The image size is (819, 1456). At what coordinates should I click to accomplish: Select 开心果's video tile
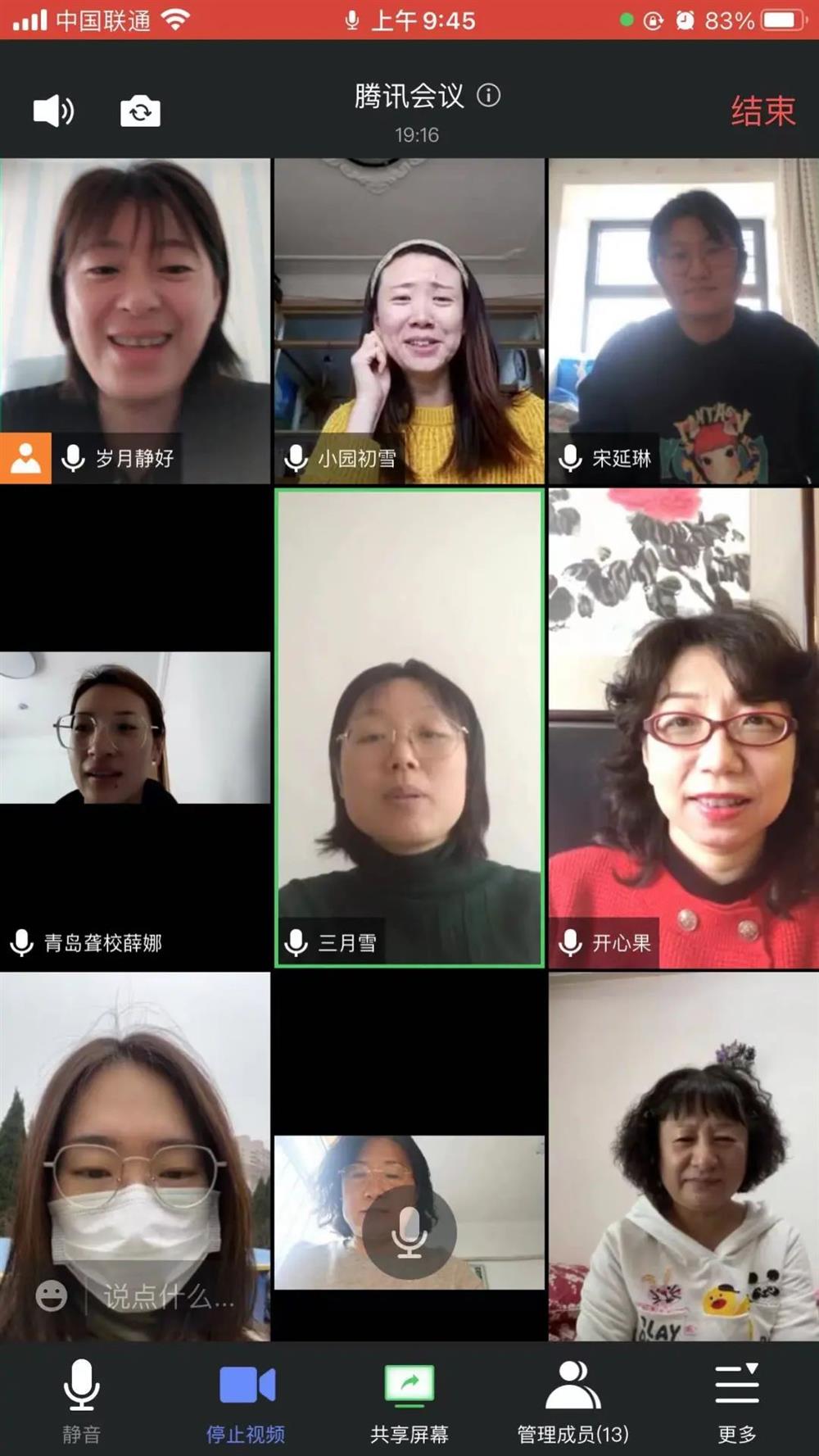[684, 729]
